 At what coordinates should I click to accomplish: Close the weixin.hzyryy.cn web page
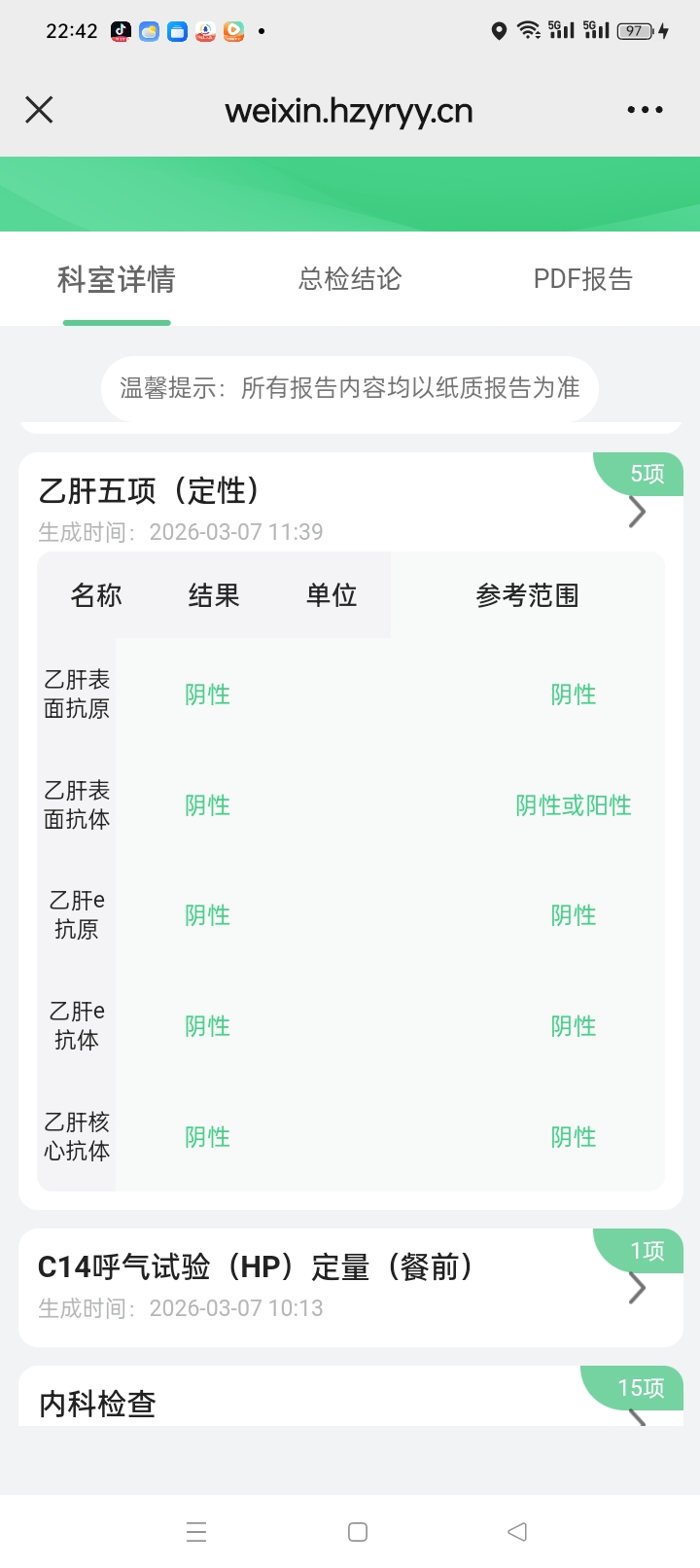pos(39,110)
